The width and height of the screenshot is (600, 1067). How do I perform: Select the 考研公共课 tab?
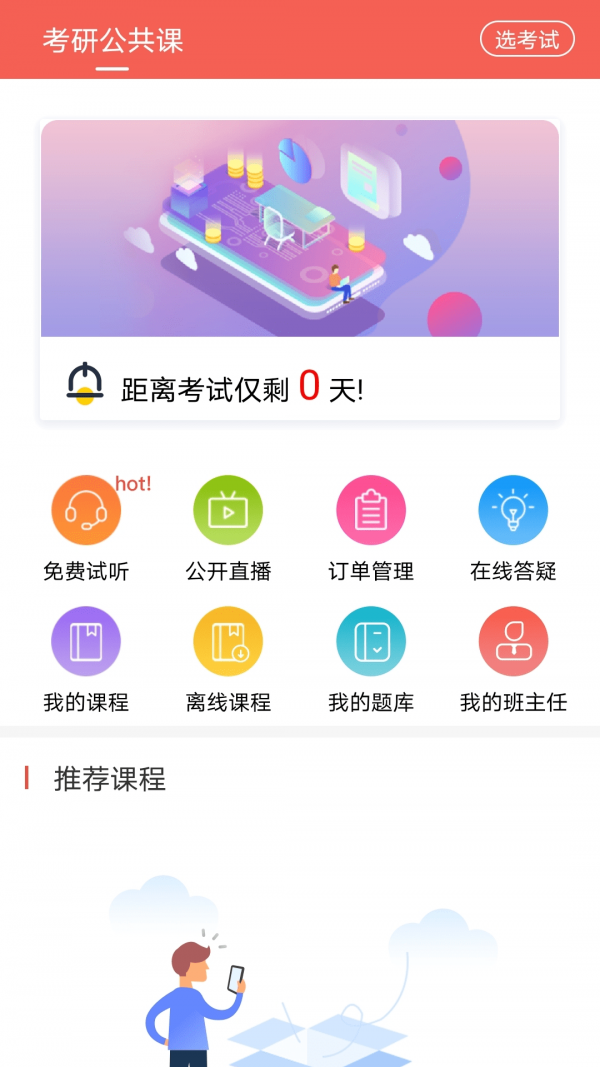click(x=113, y=41)
